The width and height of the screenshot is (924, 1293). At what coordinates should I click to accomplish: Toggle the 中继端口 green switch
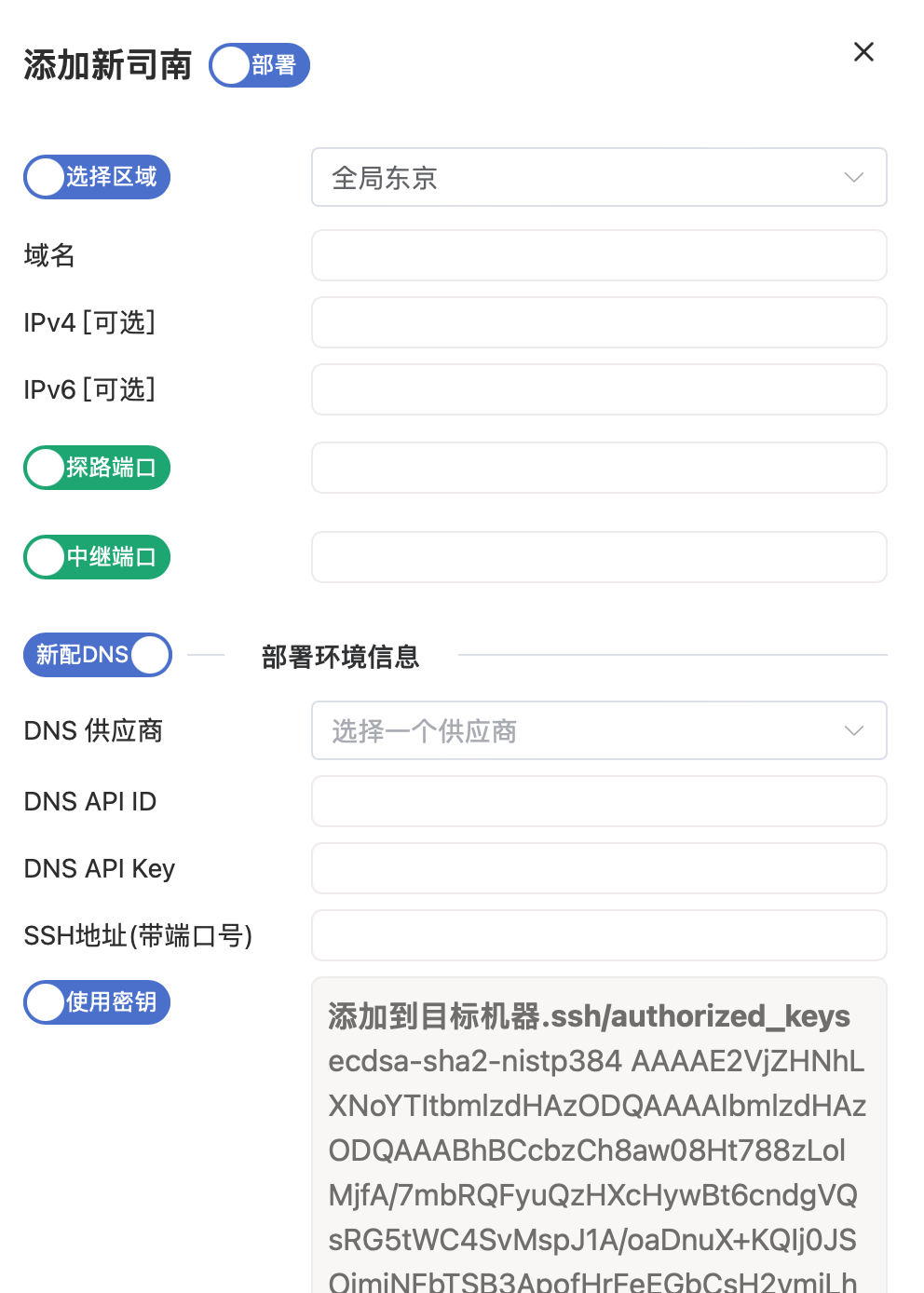pyautogui.click(x=96, y=556)
